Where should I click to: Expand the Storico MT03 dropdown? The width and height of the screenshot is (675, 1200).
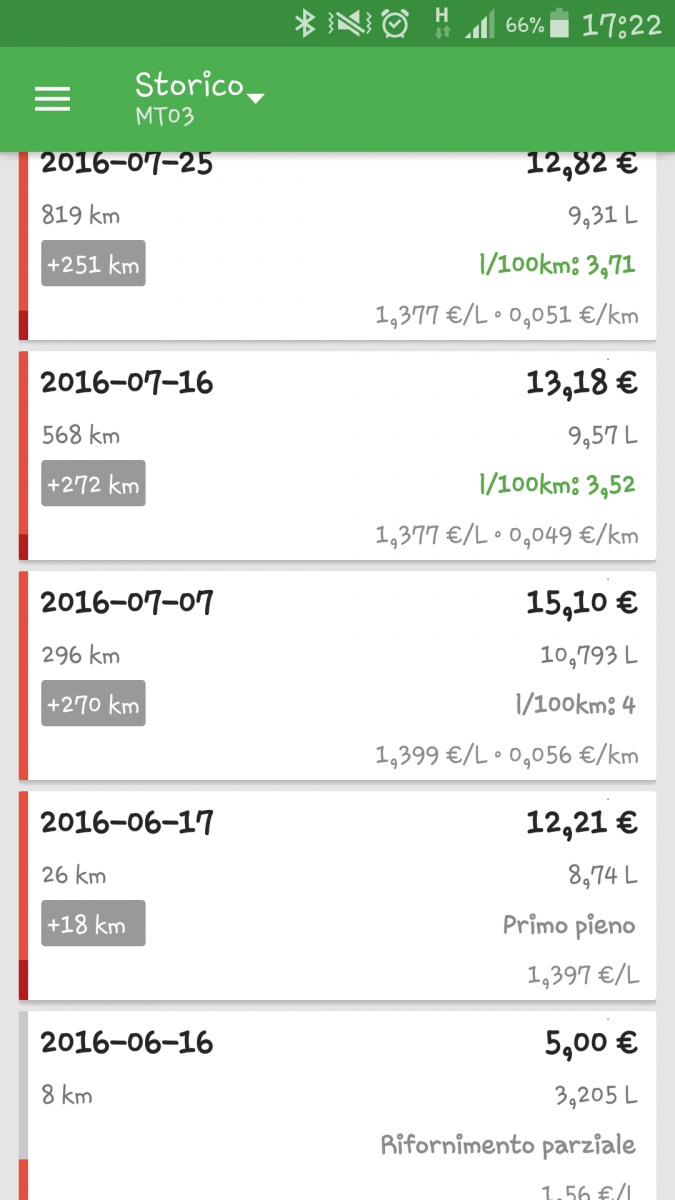[199, 98]
